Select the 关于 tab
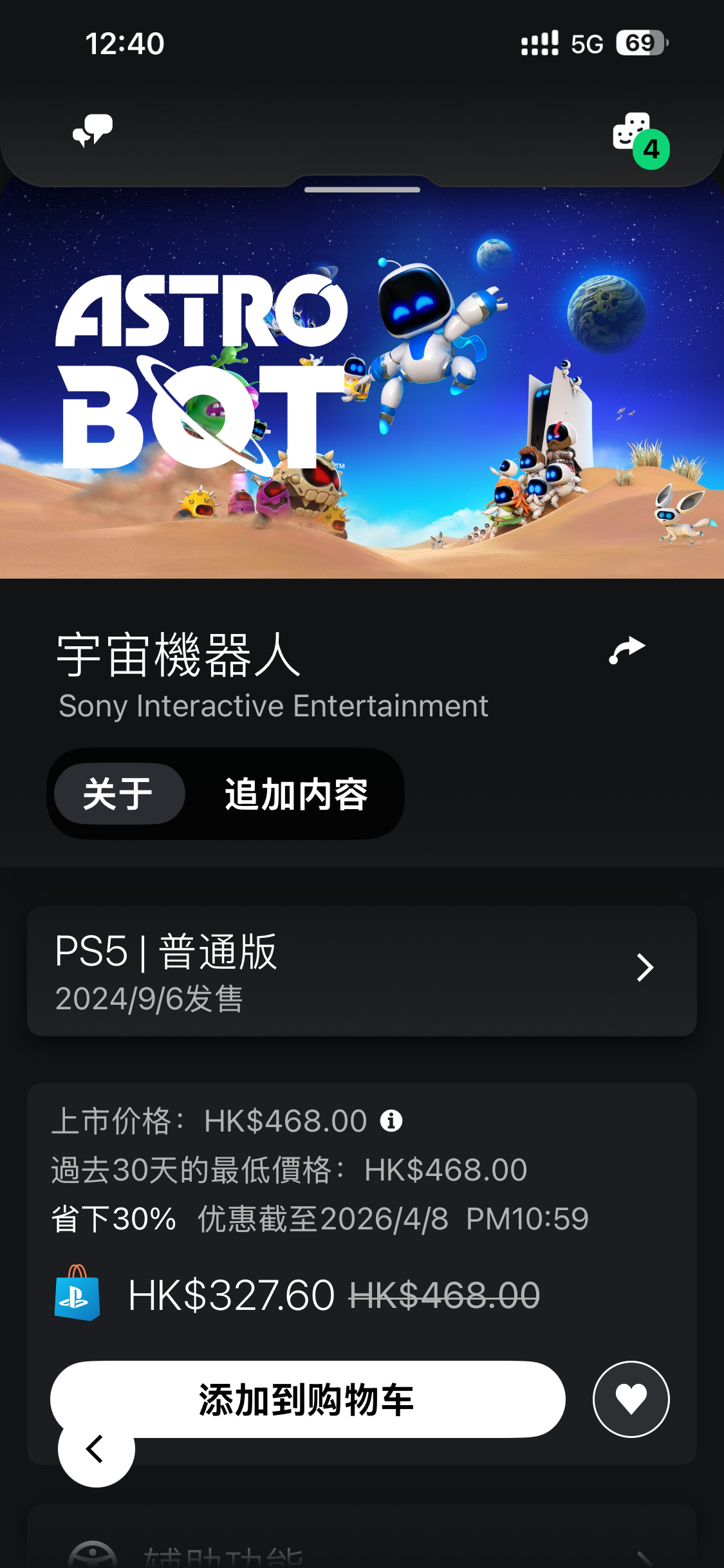Viewport: 724px width, 1568px height. [x=119, y=794]
